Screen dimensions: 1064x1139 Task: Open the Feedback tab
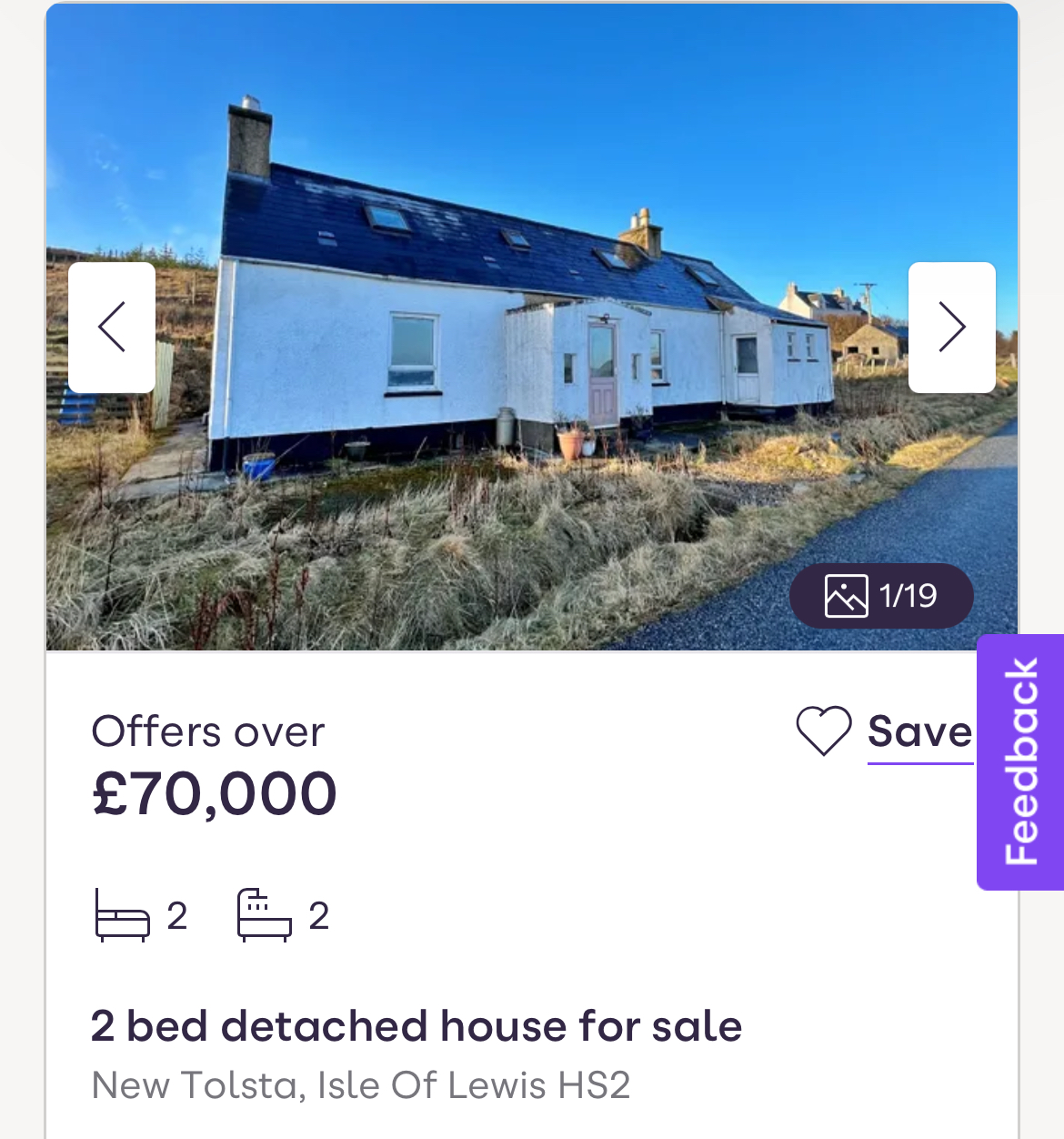[x=1020, y=761]
